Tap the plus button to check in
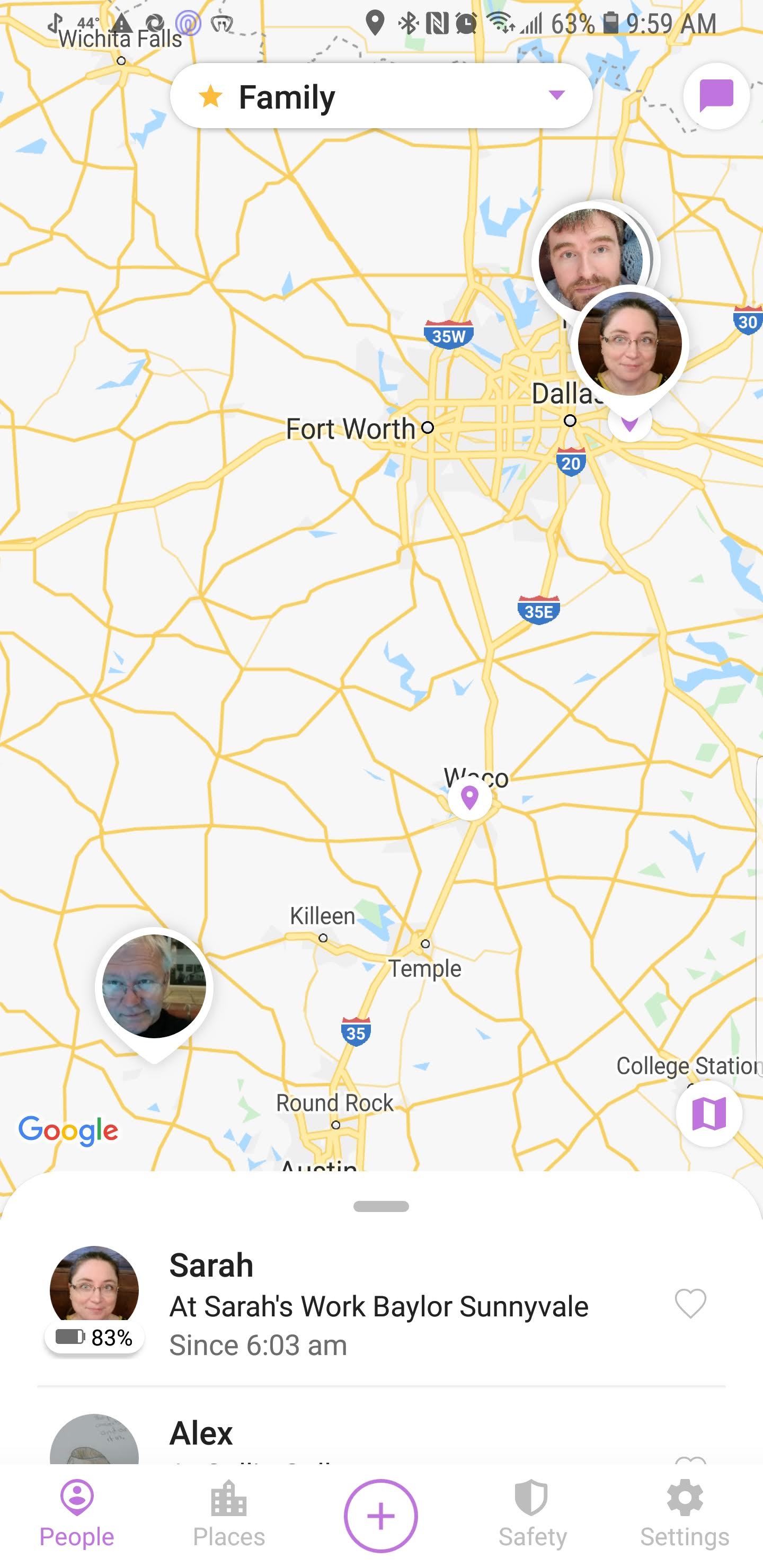The width and height of the screenshot is (763, 1568). click(x=380, y=1515)
